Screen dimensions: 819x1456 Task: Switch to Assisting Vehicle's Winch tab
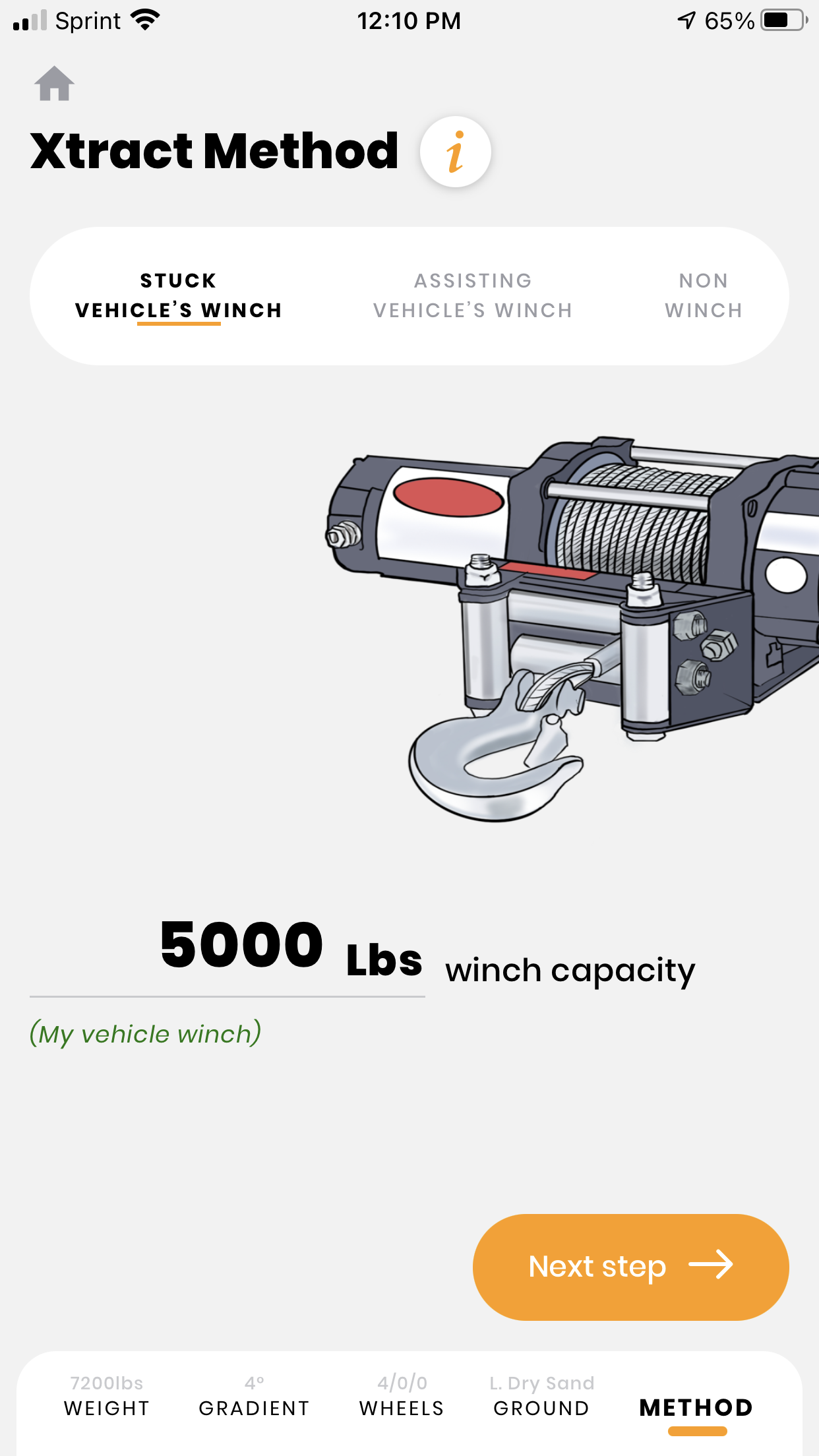pyautogui.click(x=473, y=296)
